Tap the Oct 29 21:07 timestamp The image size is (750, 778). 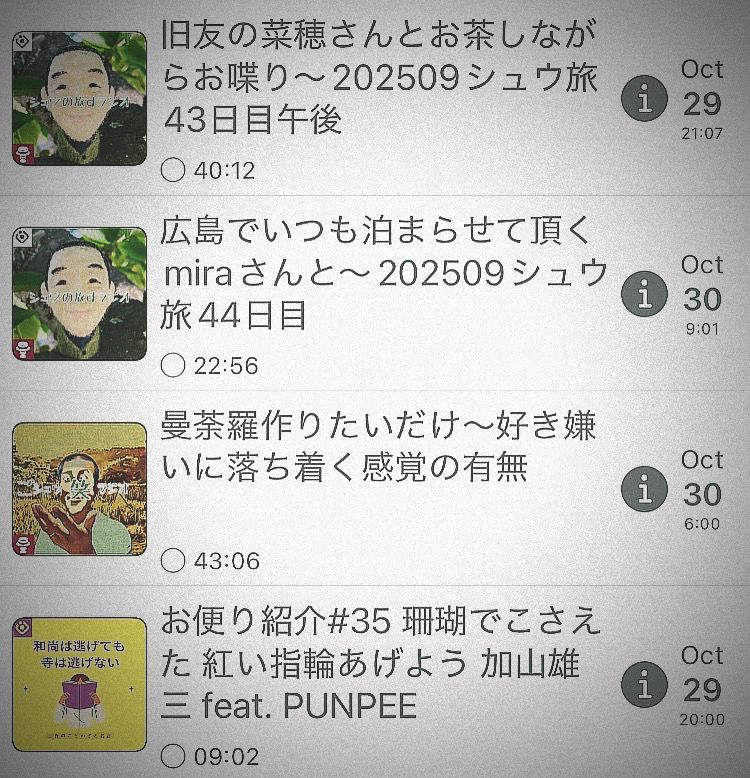pyautogui.click(x=702, y=98)
